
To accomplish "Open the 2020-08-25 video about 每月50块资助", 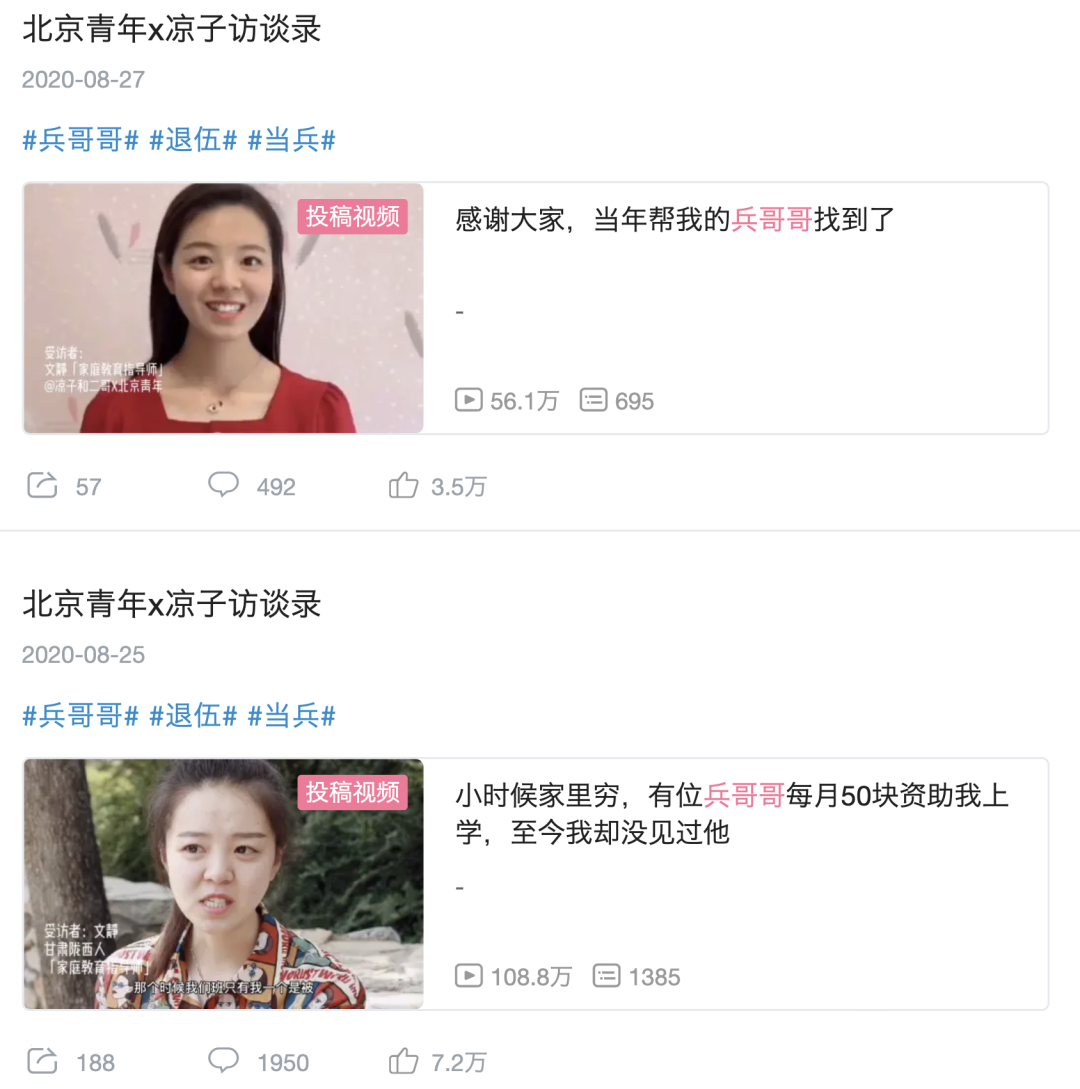I will point(535,883).
